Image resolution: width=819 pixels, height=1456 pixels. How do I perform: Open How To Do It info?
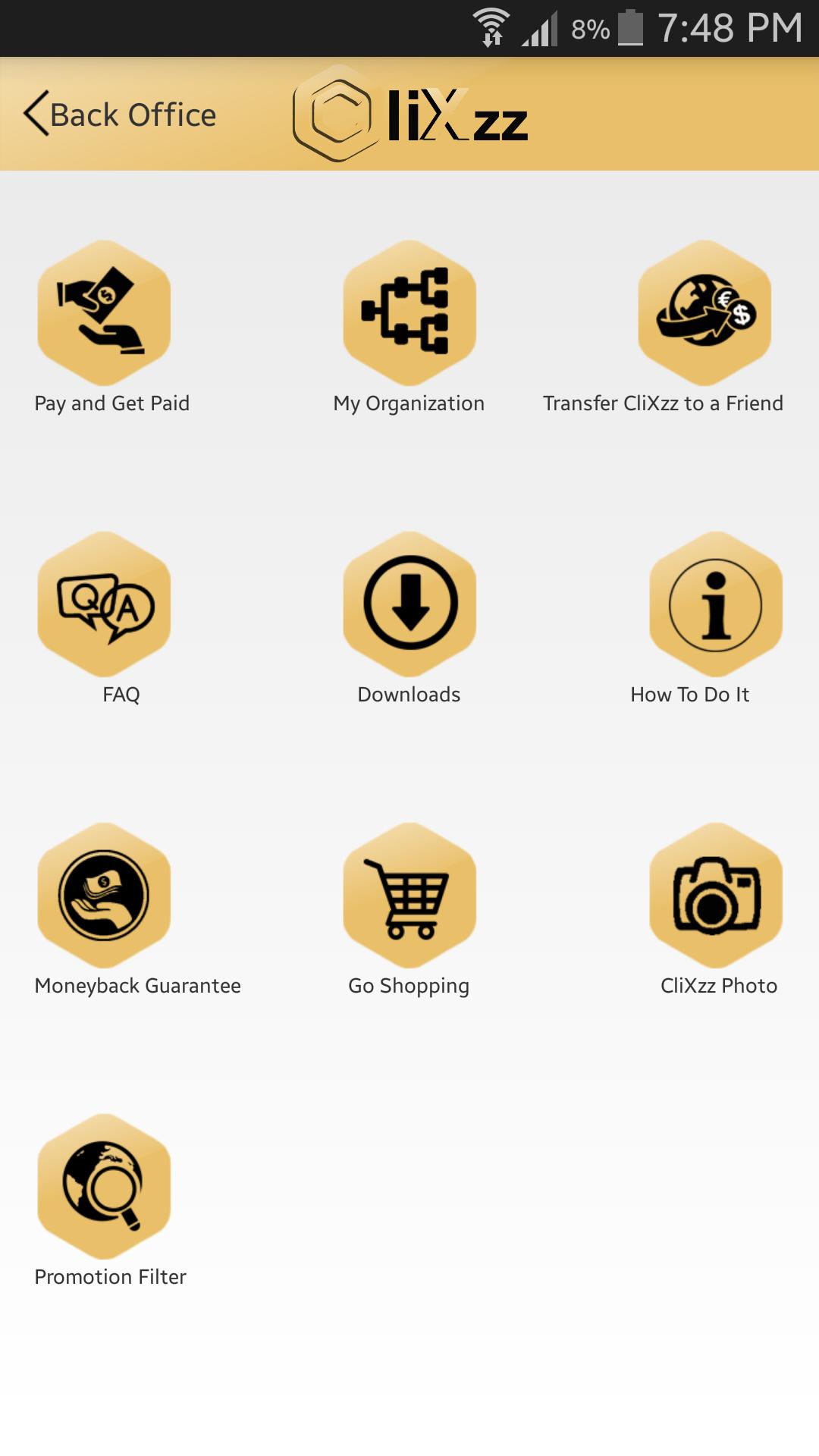[x=715, y=604]
